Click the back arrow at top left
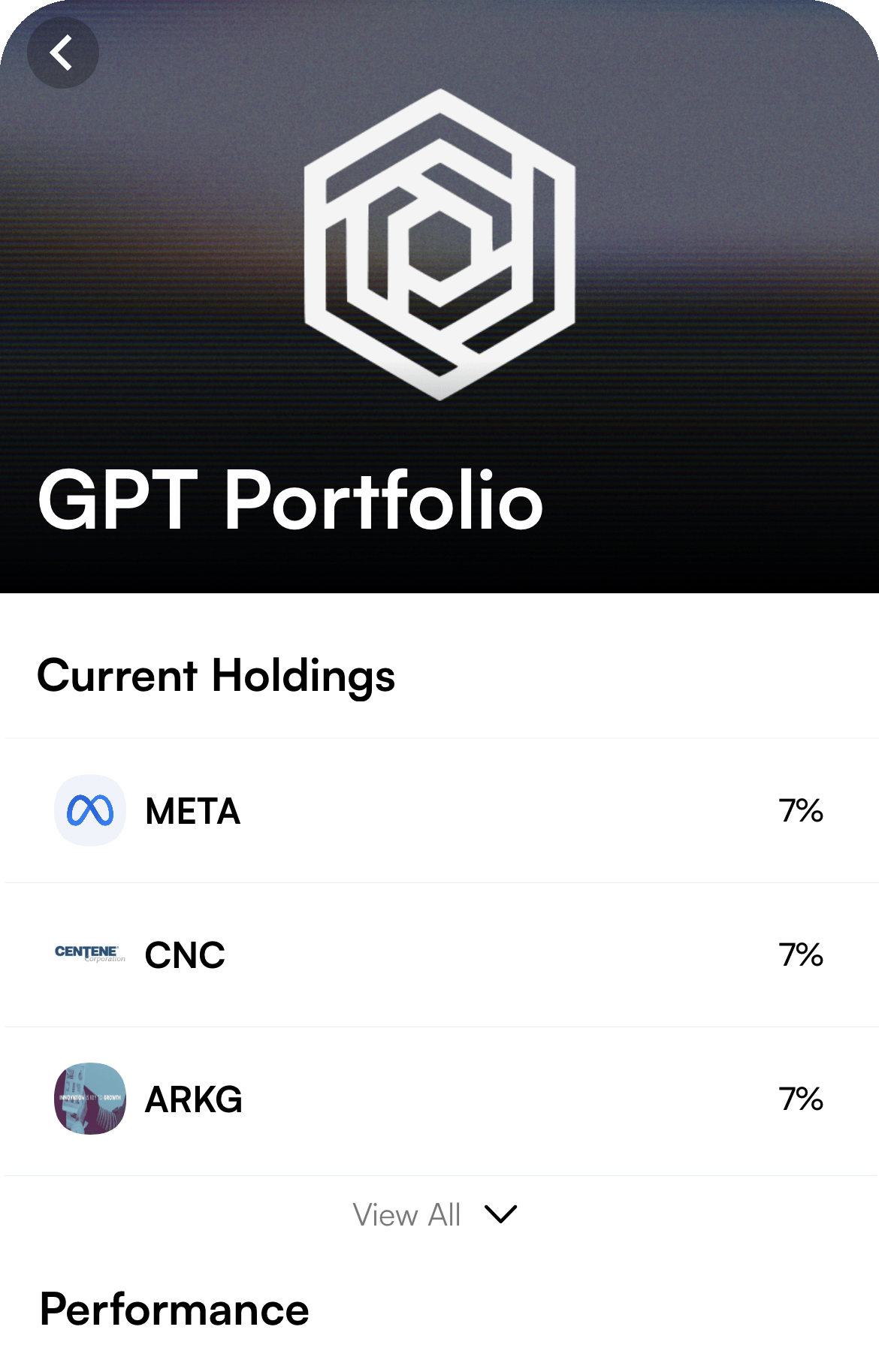Viewport: 879px width, 1372px height. tap(62, 52)
